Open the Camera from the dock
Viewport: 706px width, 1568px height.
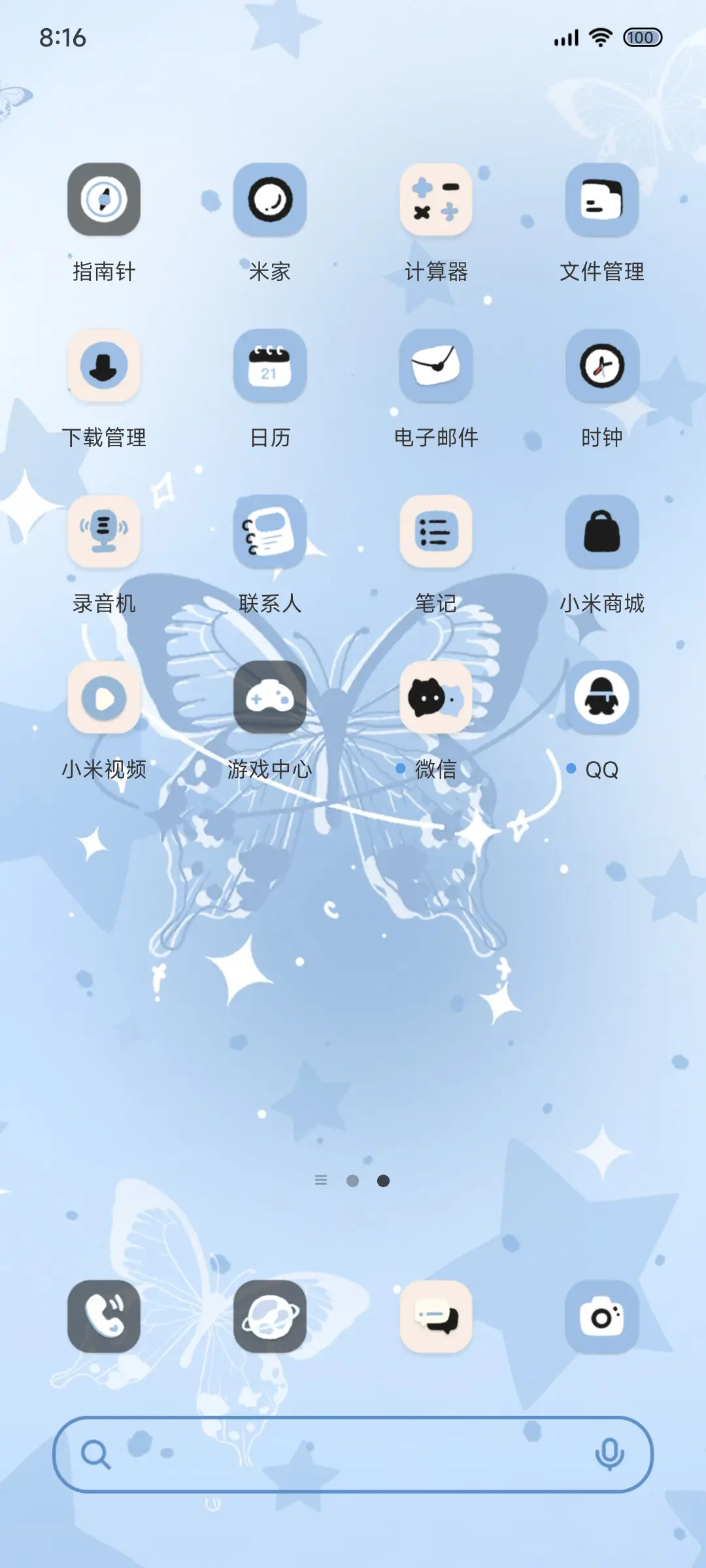pyautogui.click(x=603, y=1318)
